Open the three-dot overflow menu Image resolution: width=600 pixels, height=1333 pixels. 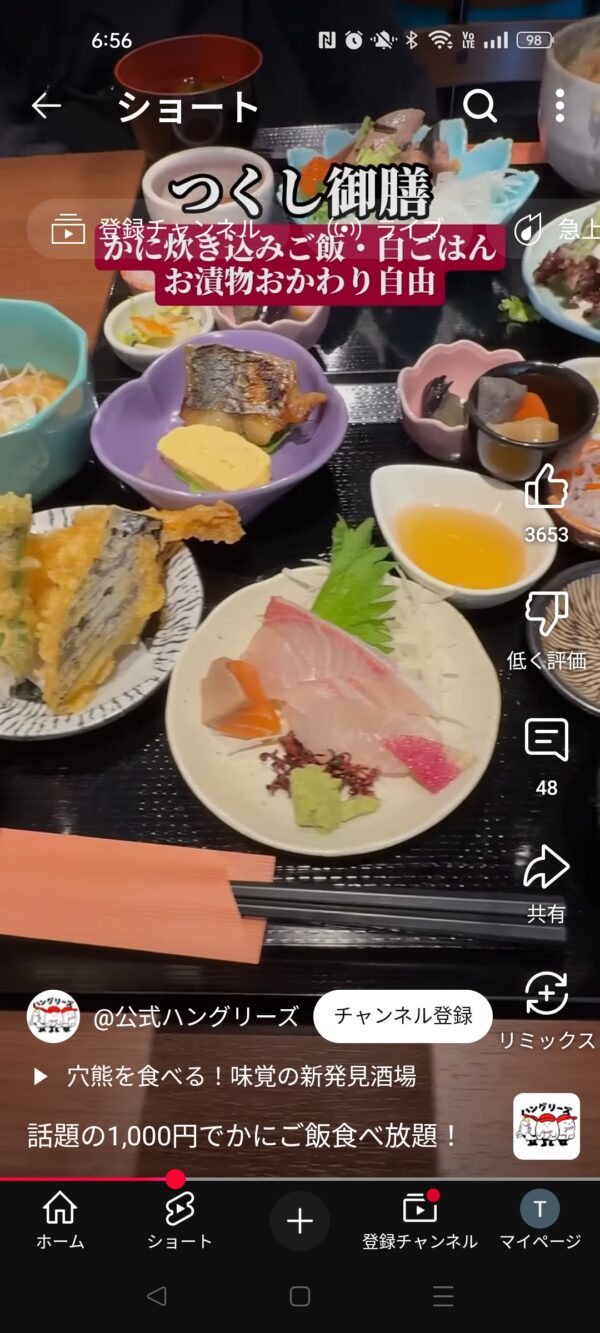560,106
